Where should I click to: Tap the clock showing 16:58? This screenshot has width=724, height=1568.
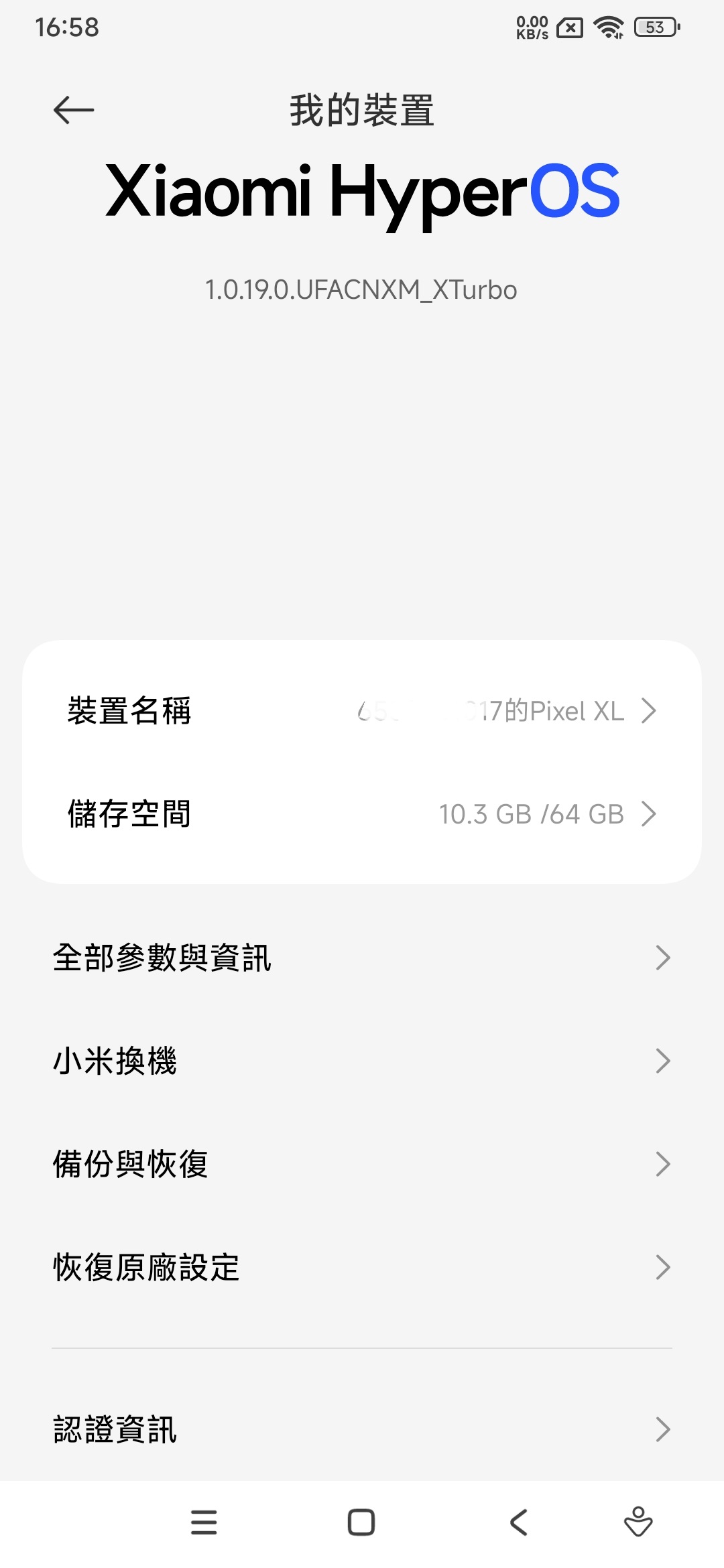click(x=67, y=28)
